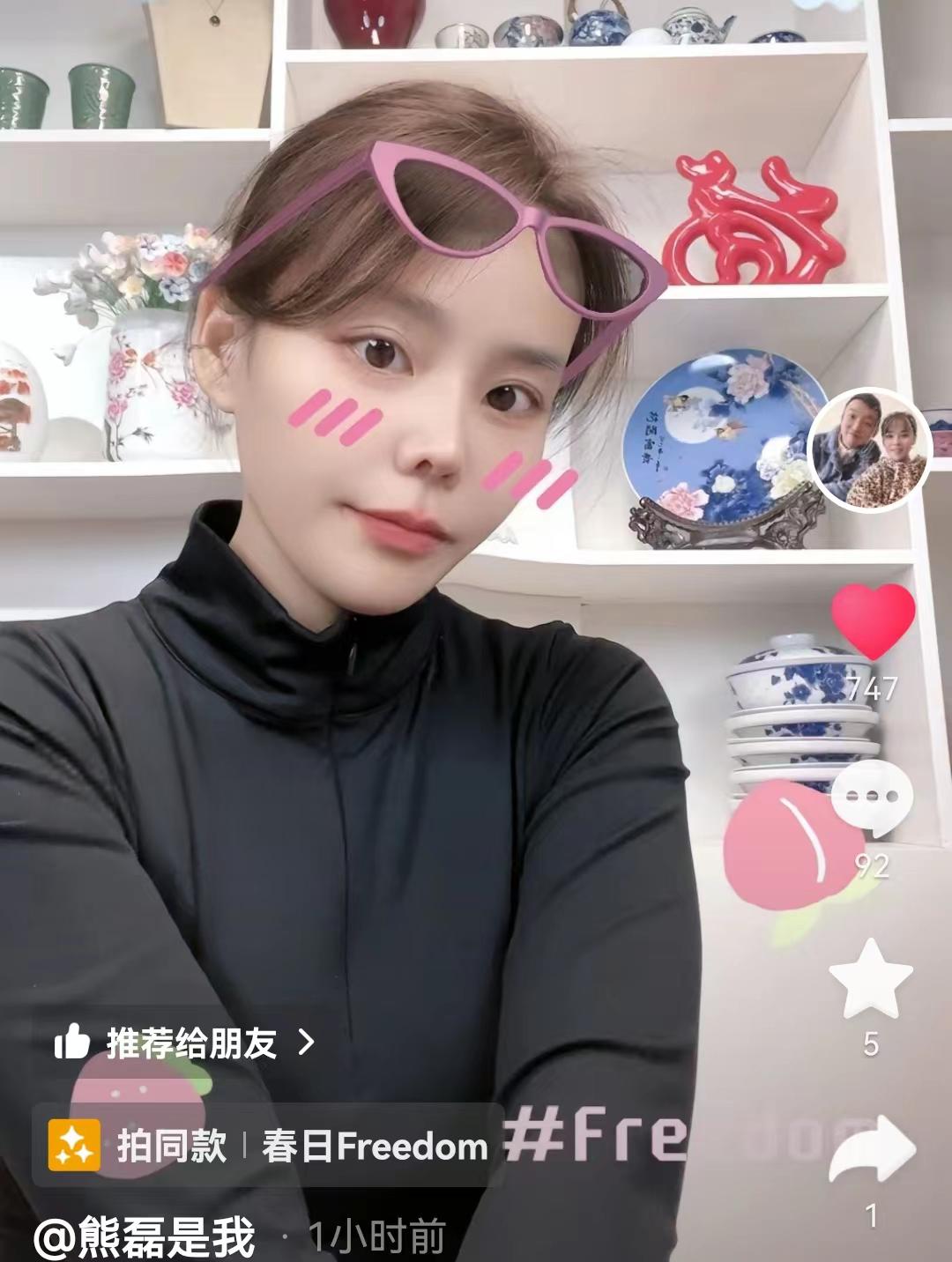952x1262 pixels.
Task: Click the sparkle icon next to 拍同款
Action: [x=76, y=1147]
